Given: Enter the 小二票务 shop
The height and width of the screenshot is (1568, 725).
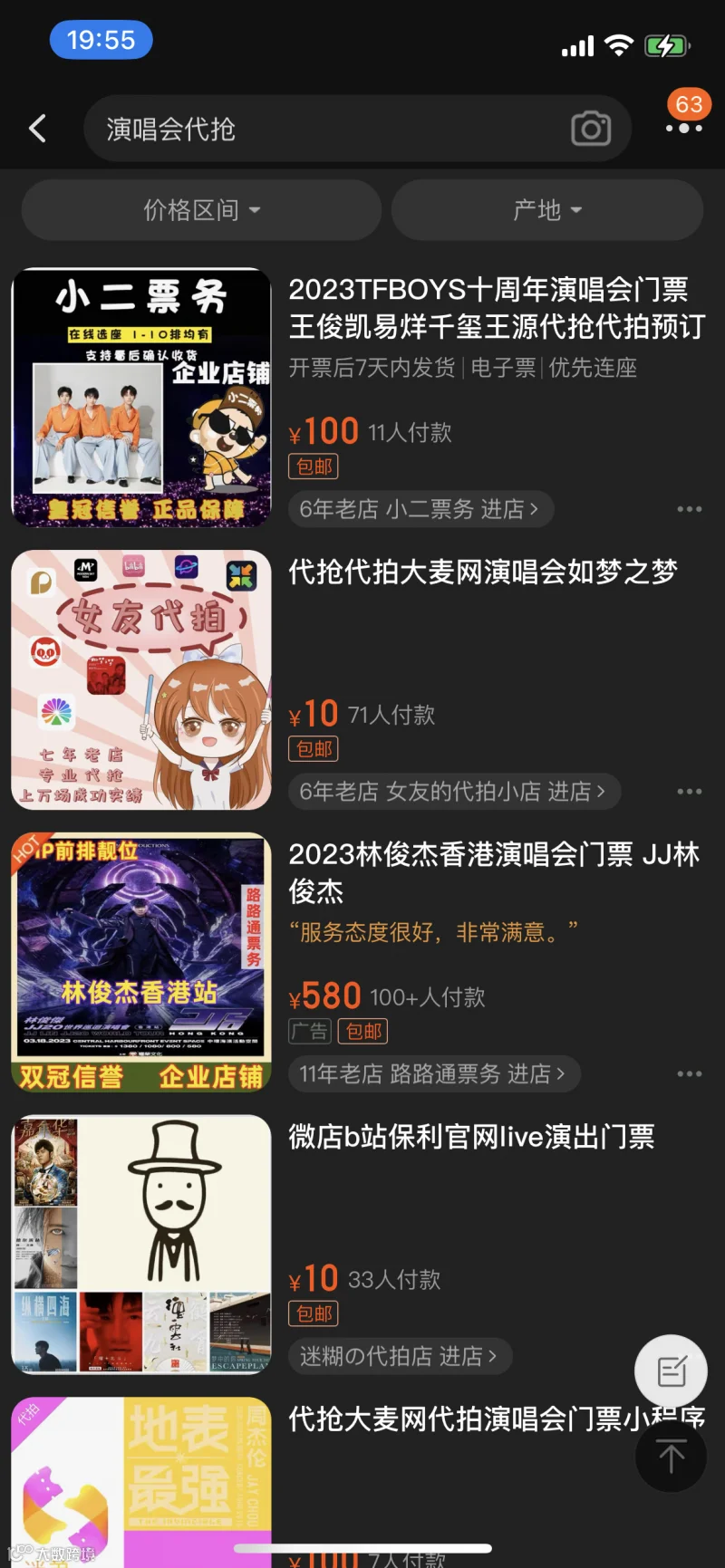Looking at the screenshot, I should [x=420, y=509].
